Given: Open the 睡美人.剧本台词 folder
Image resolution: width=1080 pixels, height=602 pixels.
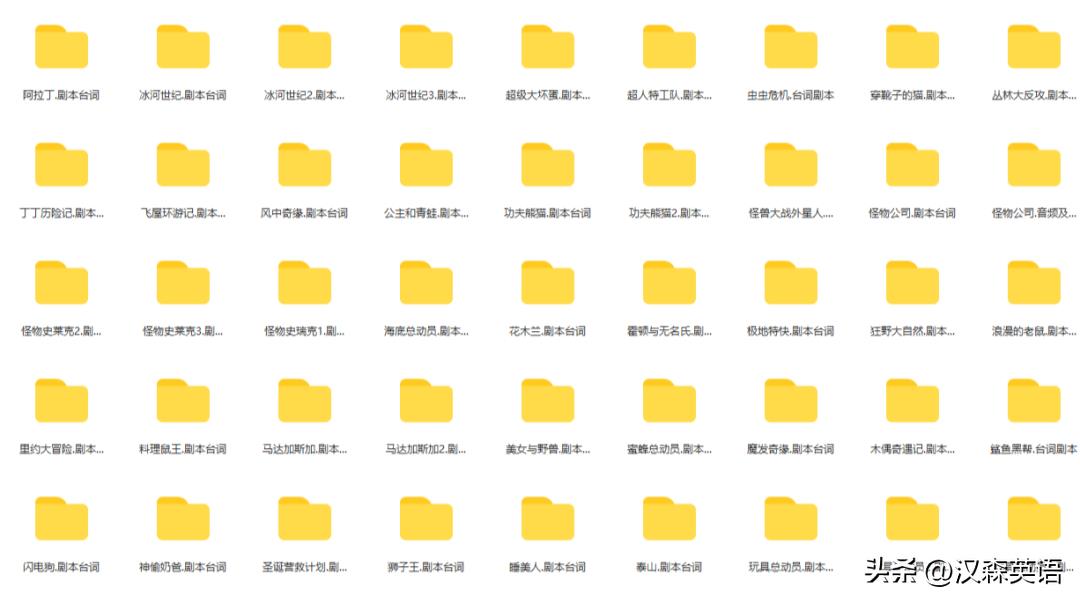Looking at the screenshot, I should pos(547,520).
